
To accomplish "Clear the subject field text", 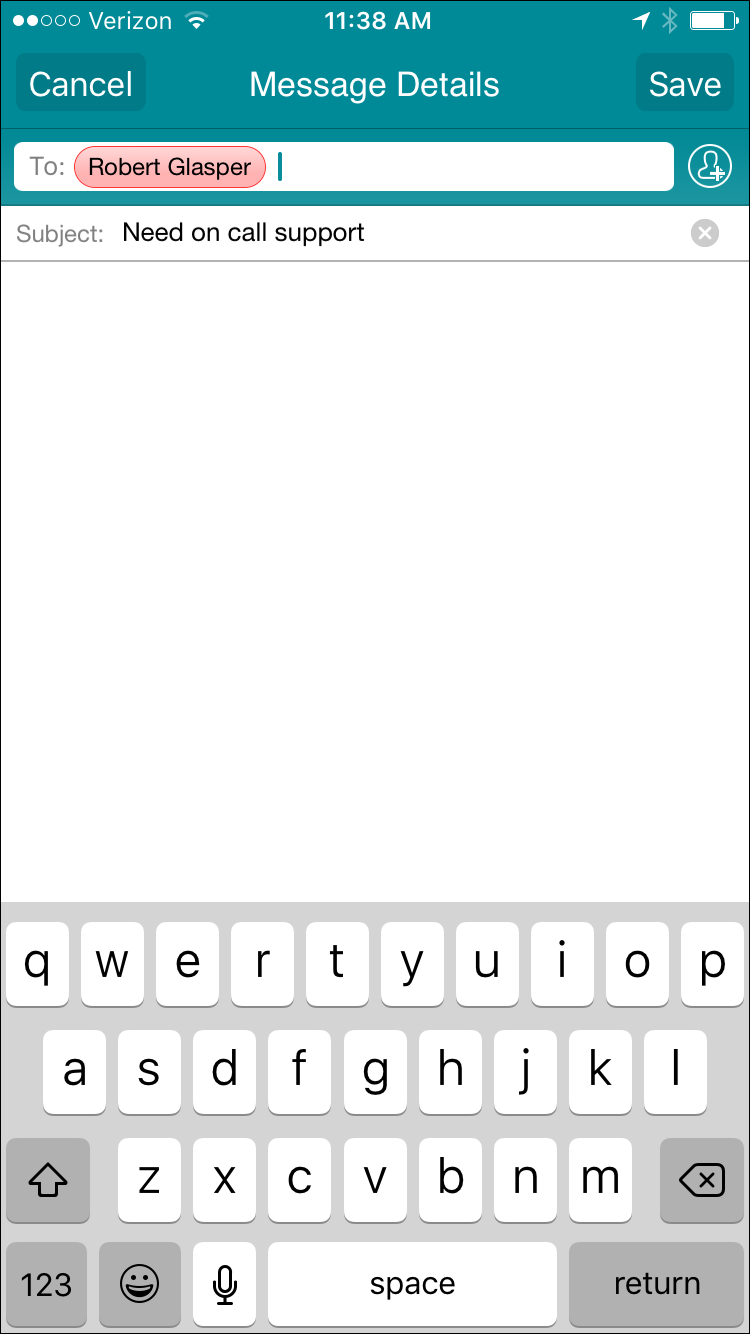I will pyautogui.click(x=705, y=233).
